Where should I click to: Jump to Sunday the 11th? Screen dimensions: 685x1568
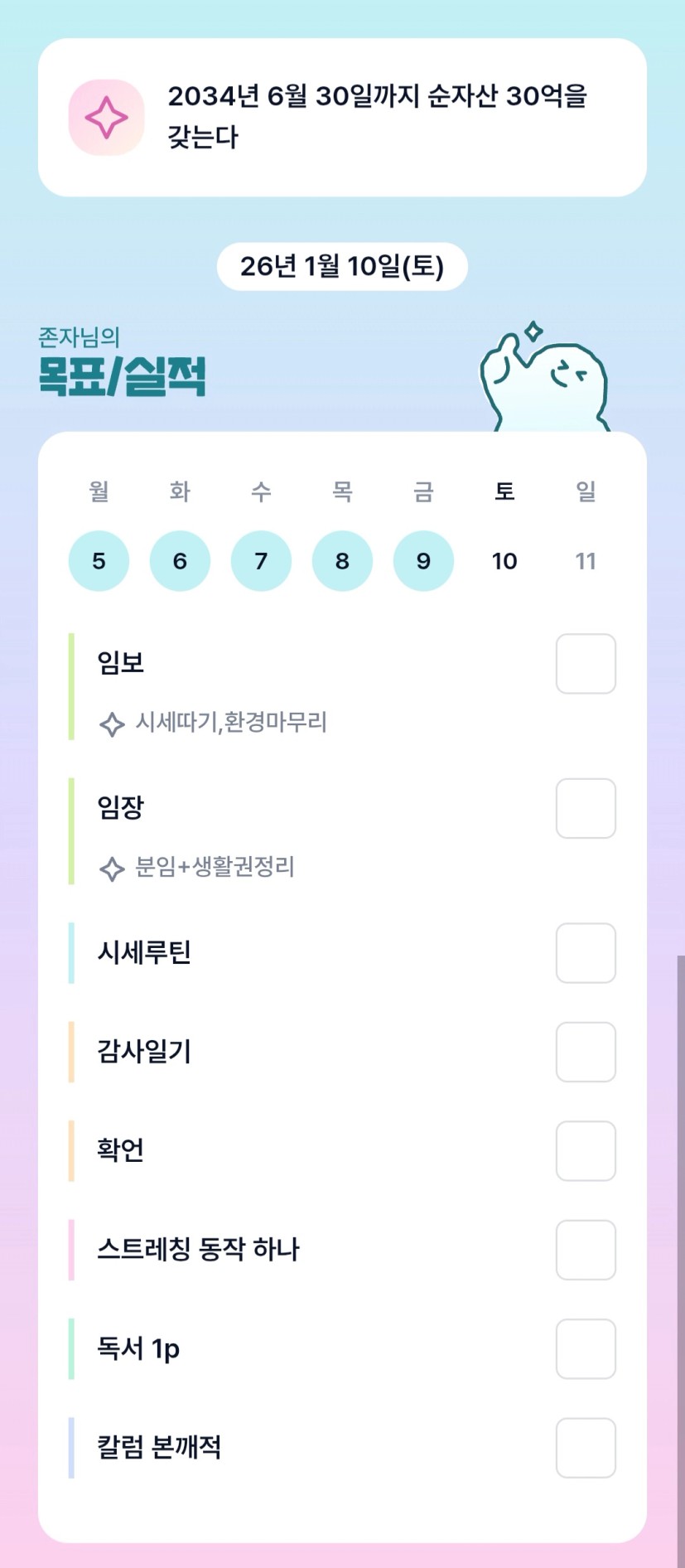tap(586, 561)
